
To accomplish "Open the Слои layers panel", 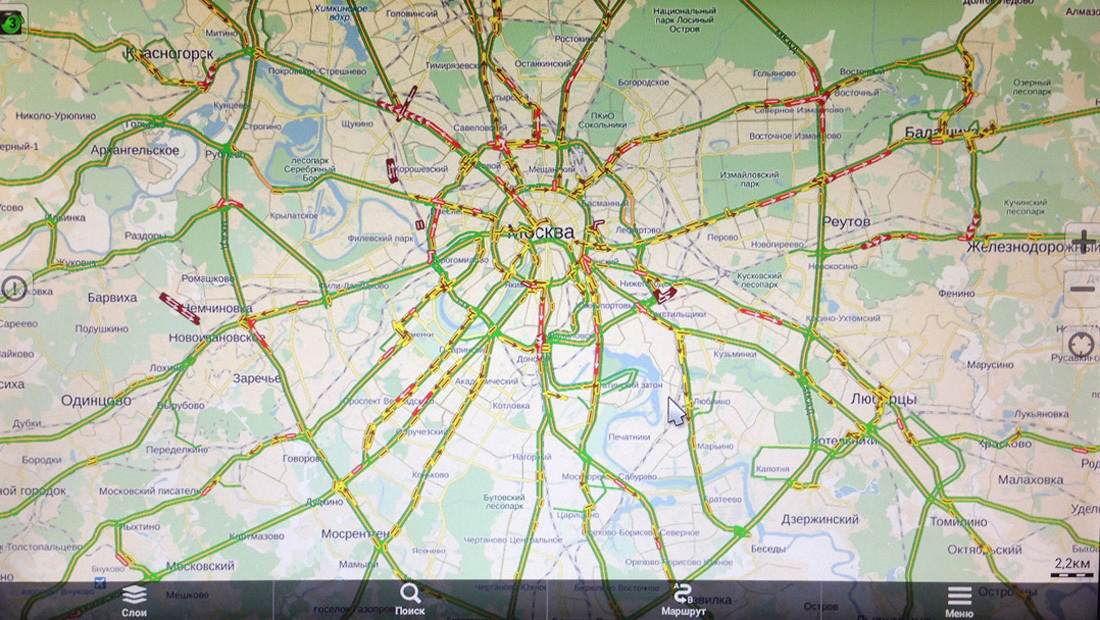I will 134,600.
